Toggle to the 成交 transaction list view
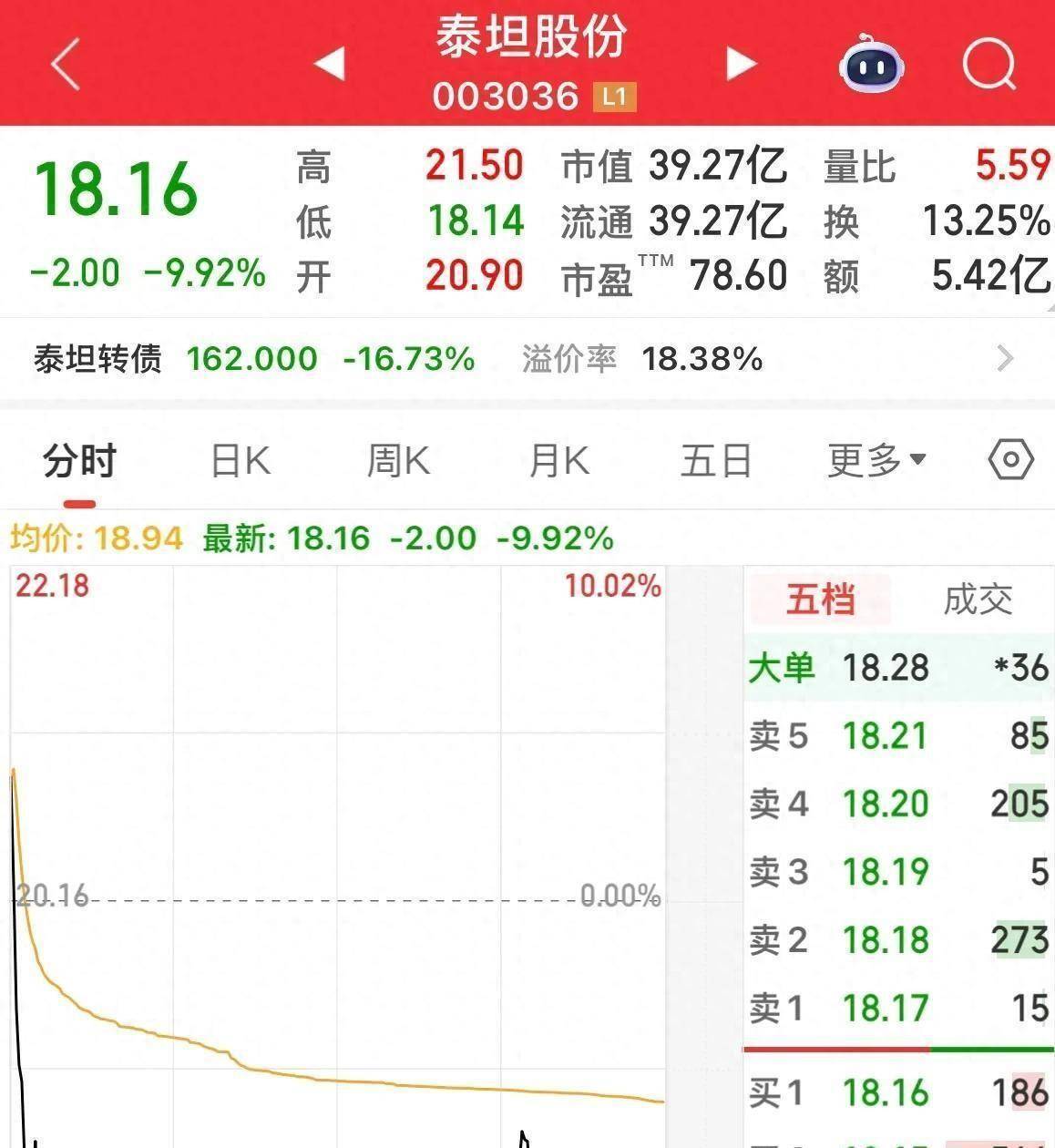Viewport: 1055px width, 1148px height. [979, 600]
